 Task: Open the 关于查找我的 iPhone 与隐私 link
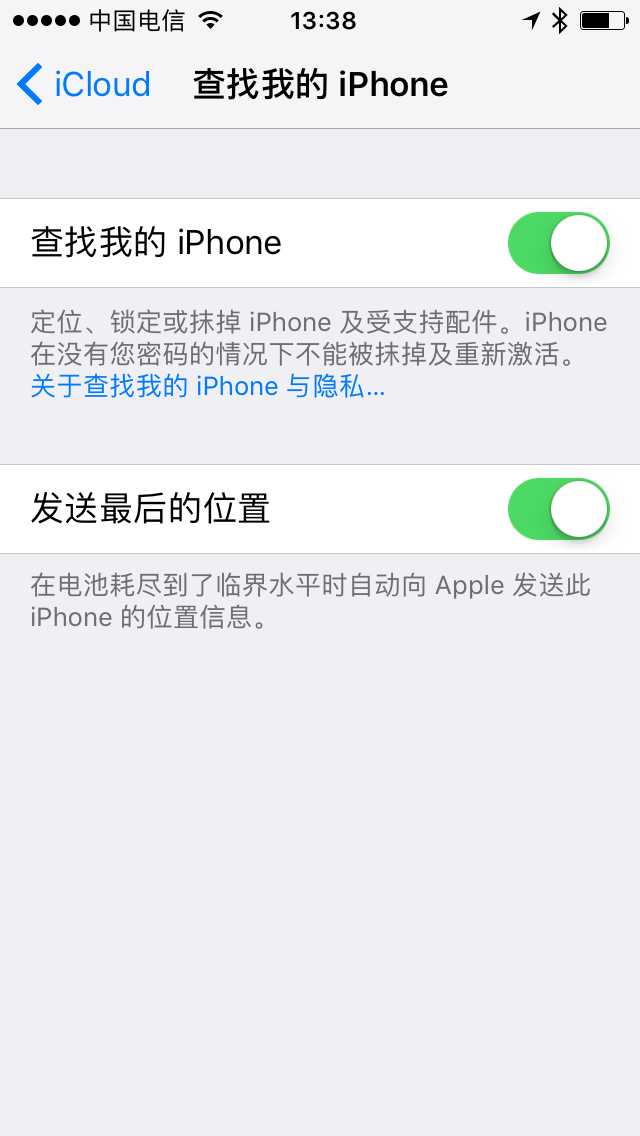(207, 387)
